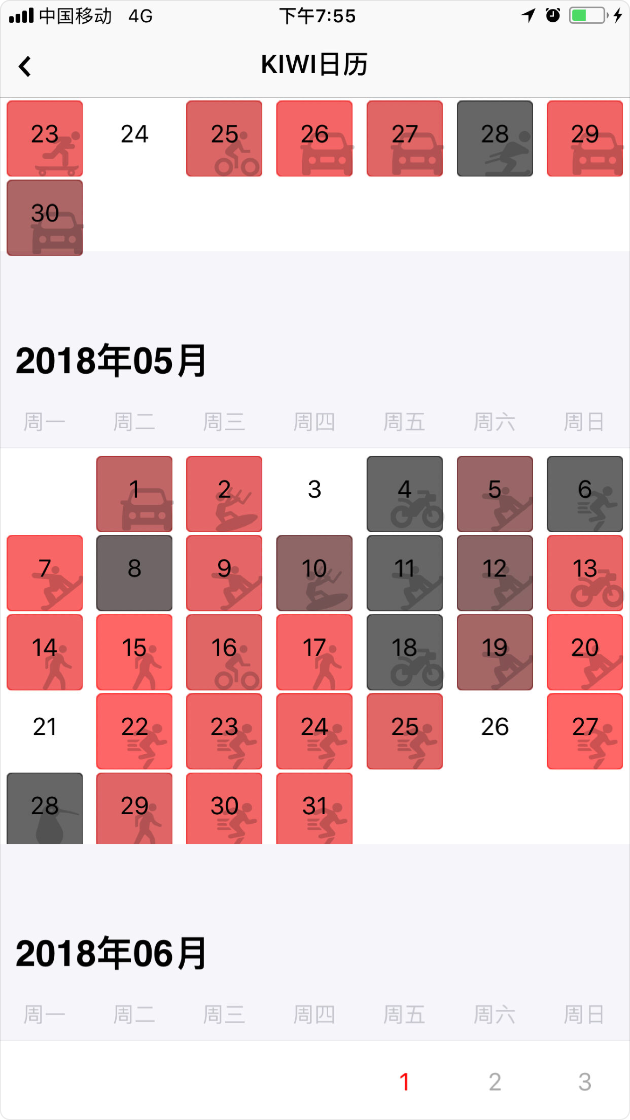View May 10 surfing activity
630x1120 pixels.
[x=315, y=573]
